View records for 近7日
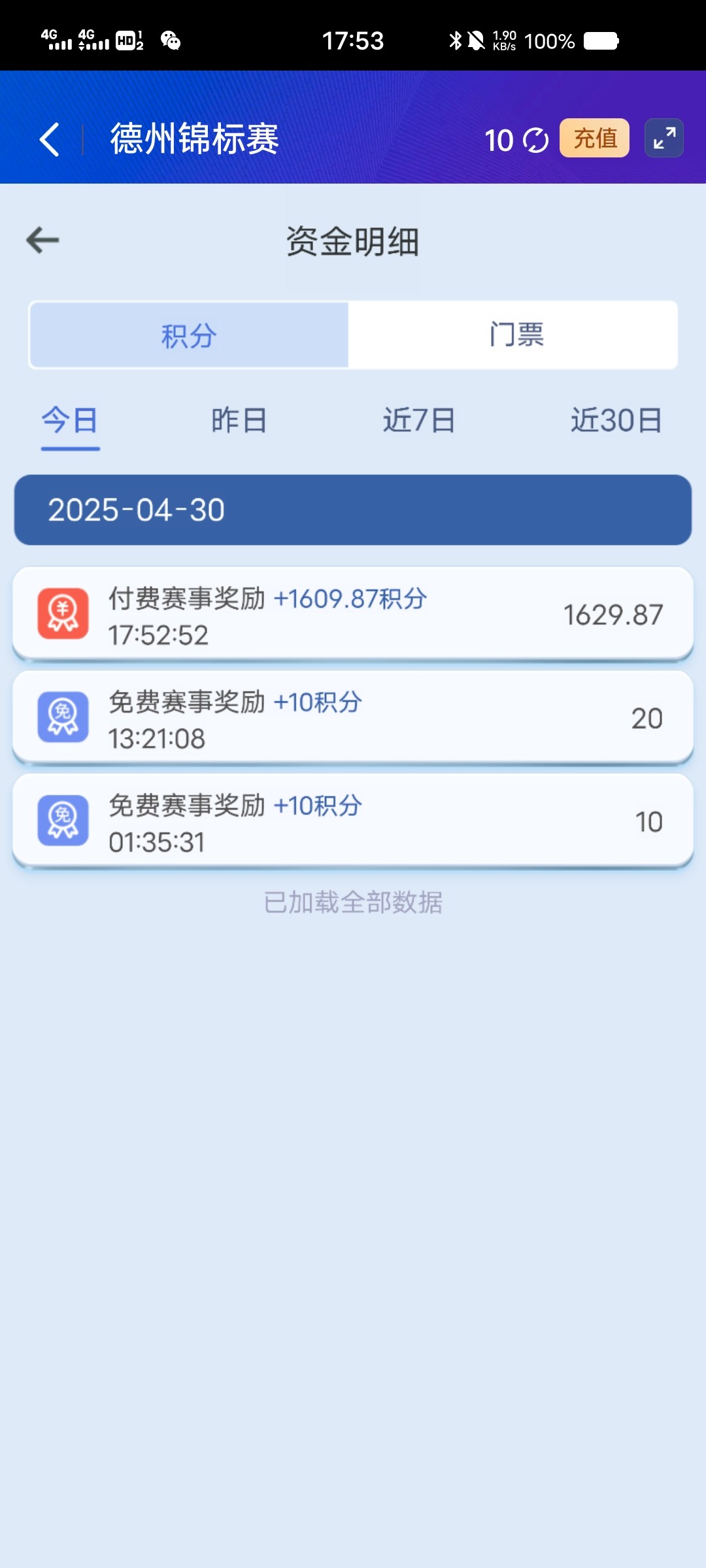The width and height of the screenshot is (706, 1568). (x=419, y=420)
